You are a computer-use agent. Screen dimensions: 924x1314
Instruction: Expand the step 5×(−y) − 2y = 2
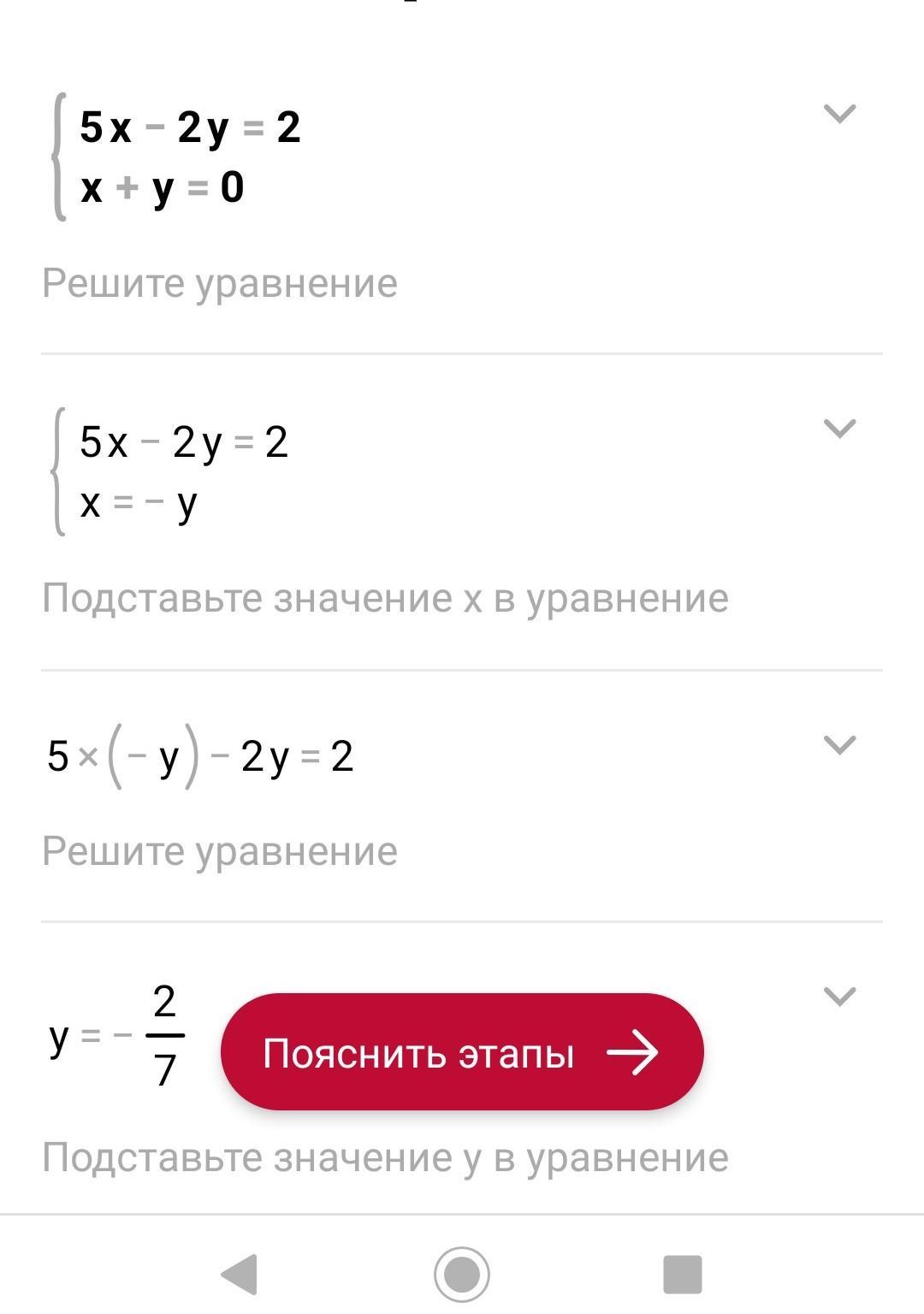838,745
